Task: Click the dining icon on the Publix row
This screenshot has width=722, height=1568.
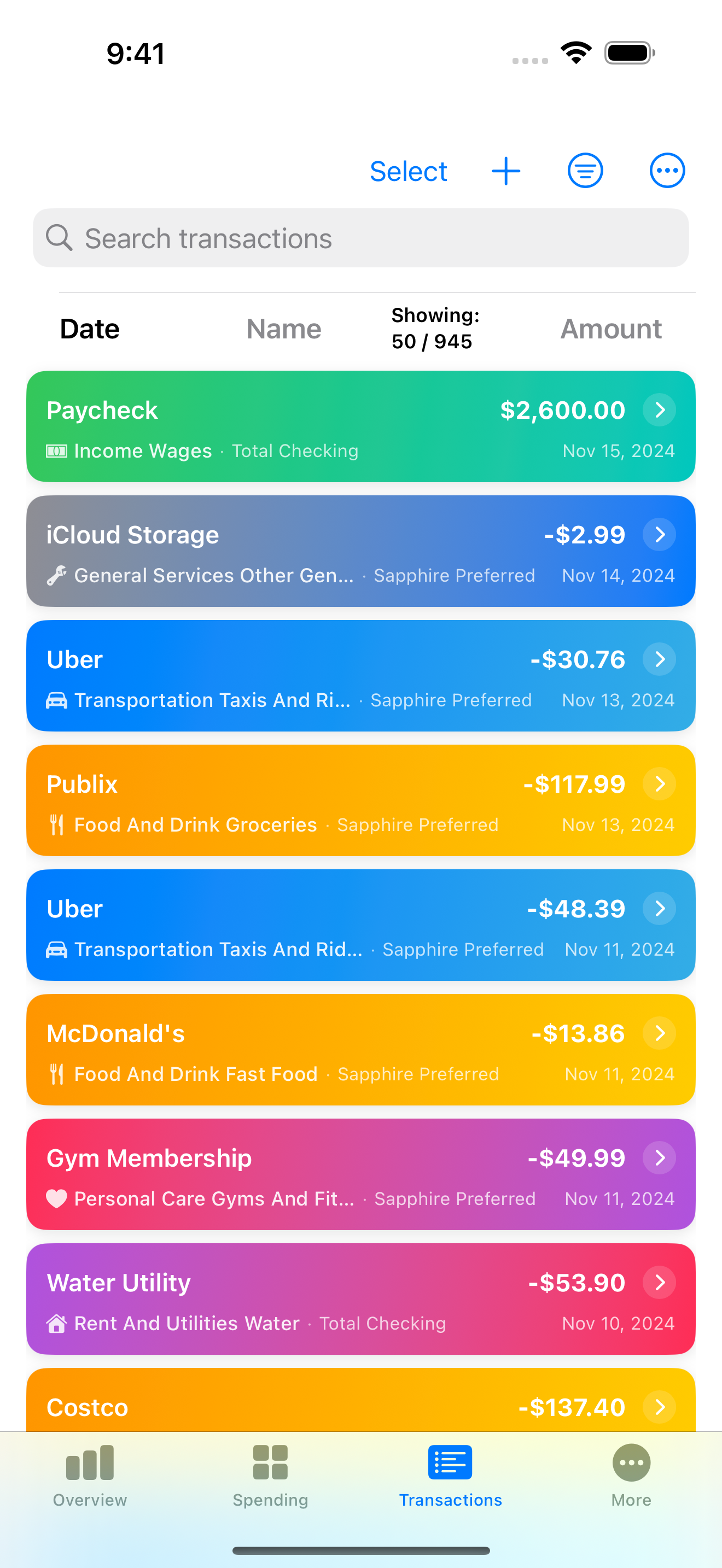Action: click(x=57, y=824)
